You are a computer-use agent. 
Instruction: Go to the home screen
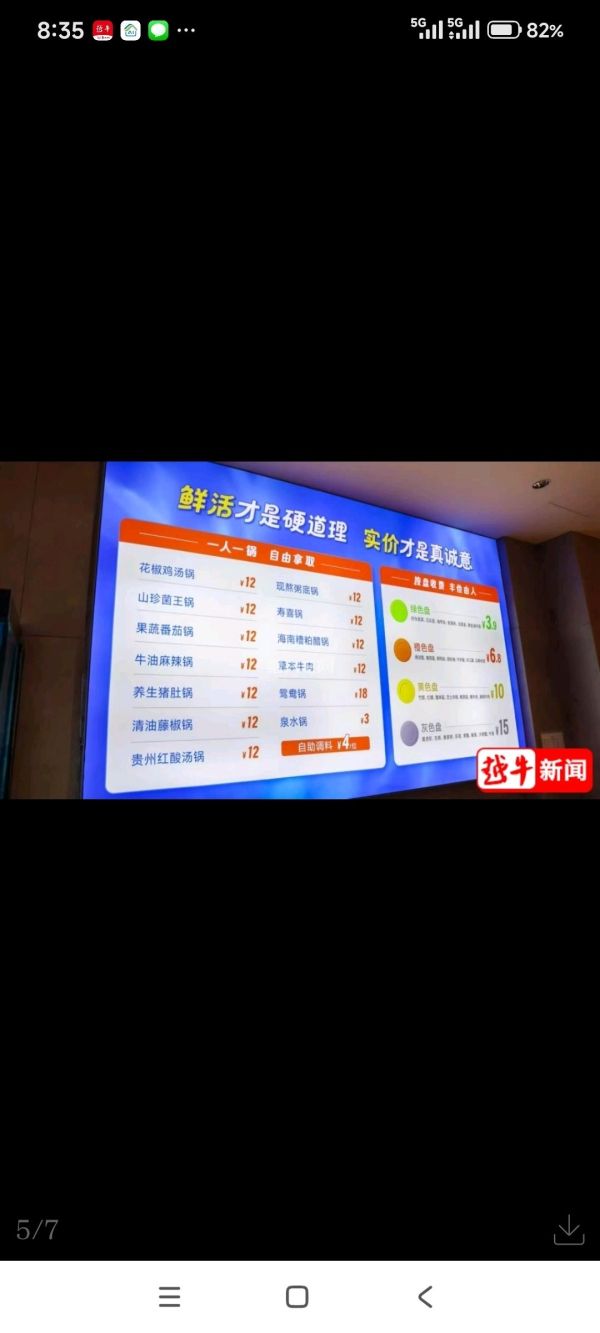tap(297, 1297)
